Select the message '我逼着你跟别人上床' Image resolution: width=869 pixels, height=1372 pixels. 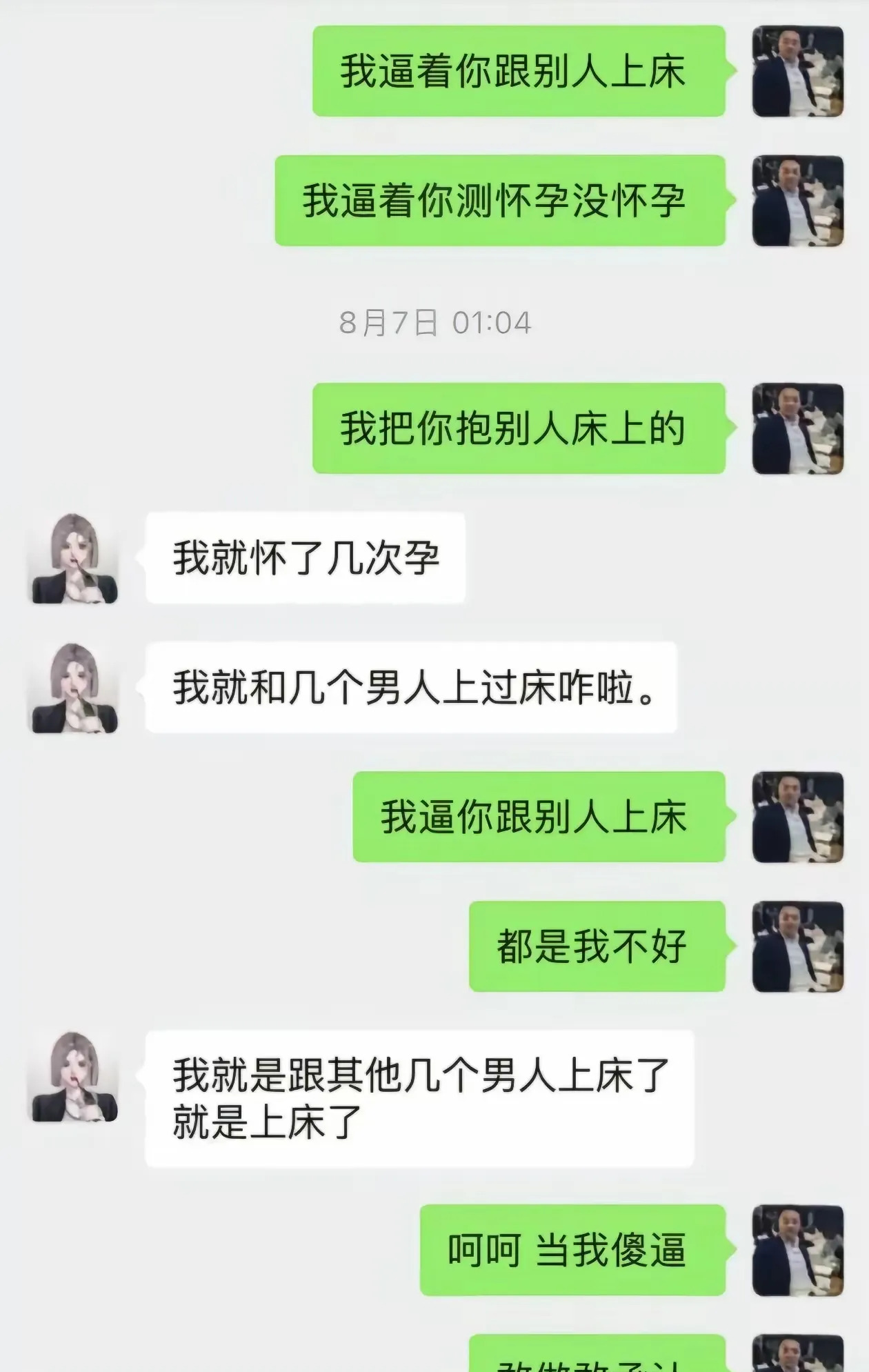[521, 69]
